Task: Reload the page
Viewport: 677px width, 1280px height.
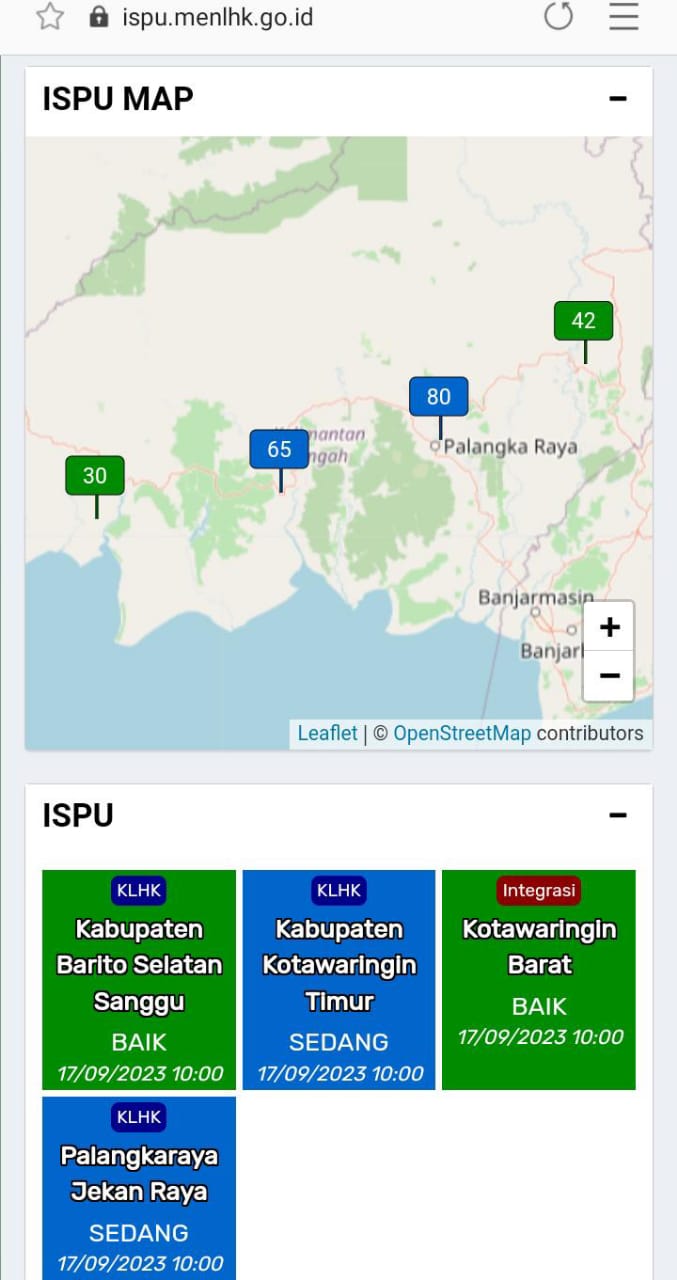Action: coord(558,17)
